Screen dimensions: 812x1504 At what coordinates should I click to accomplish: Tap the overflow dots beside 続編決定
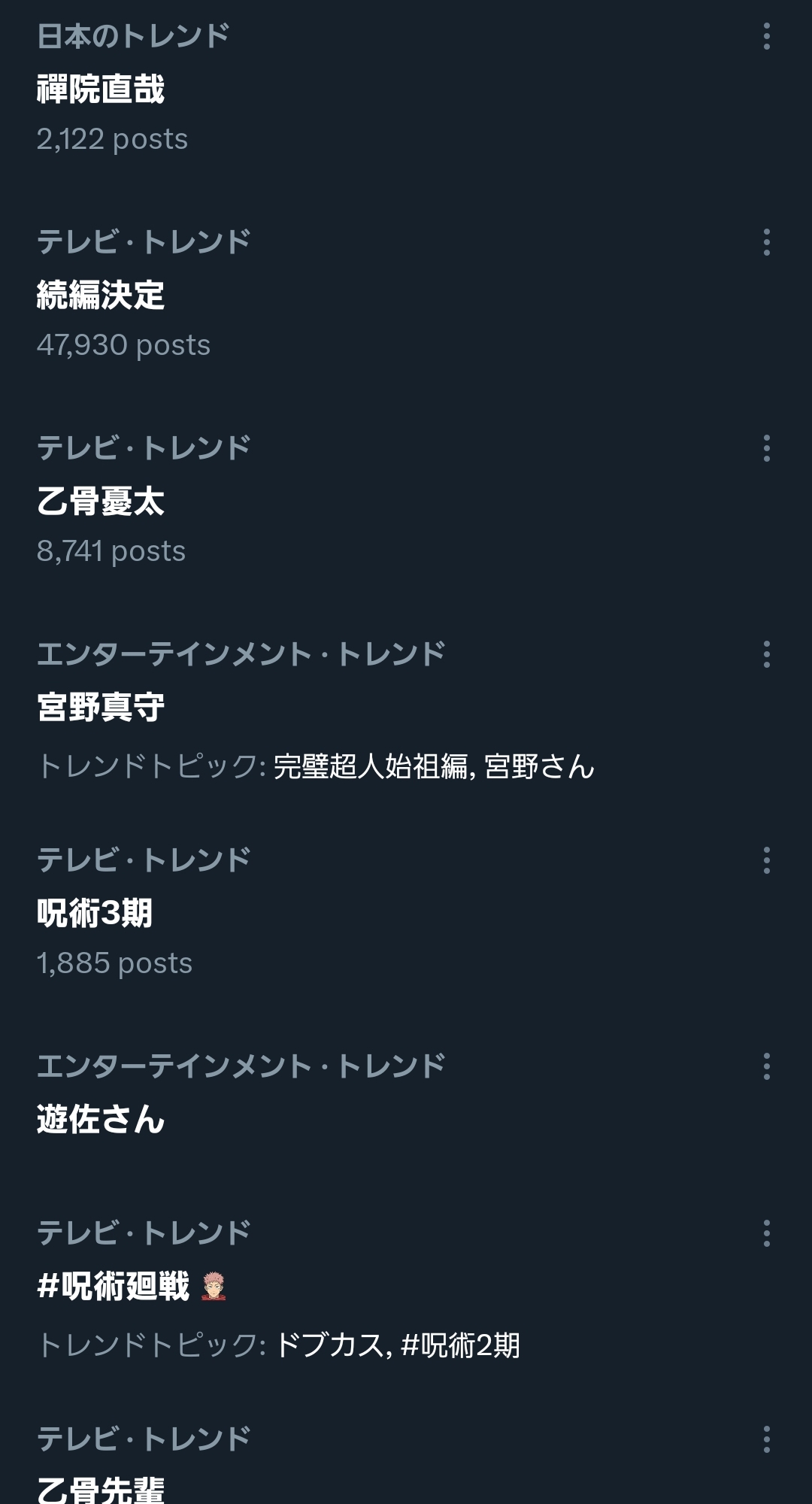[x=766, y=242]
